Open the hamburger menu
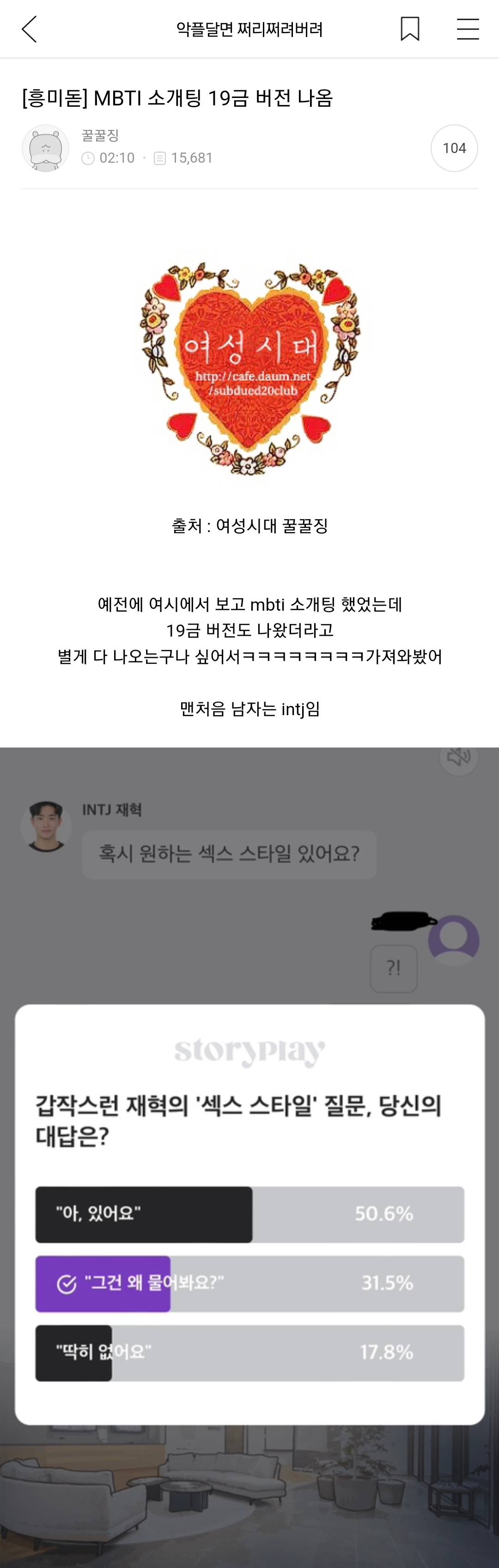Viewport: 499px width, 1568px height. (x=468, y=29)
